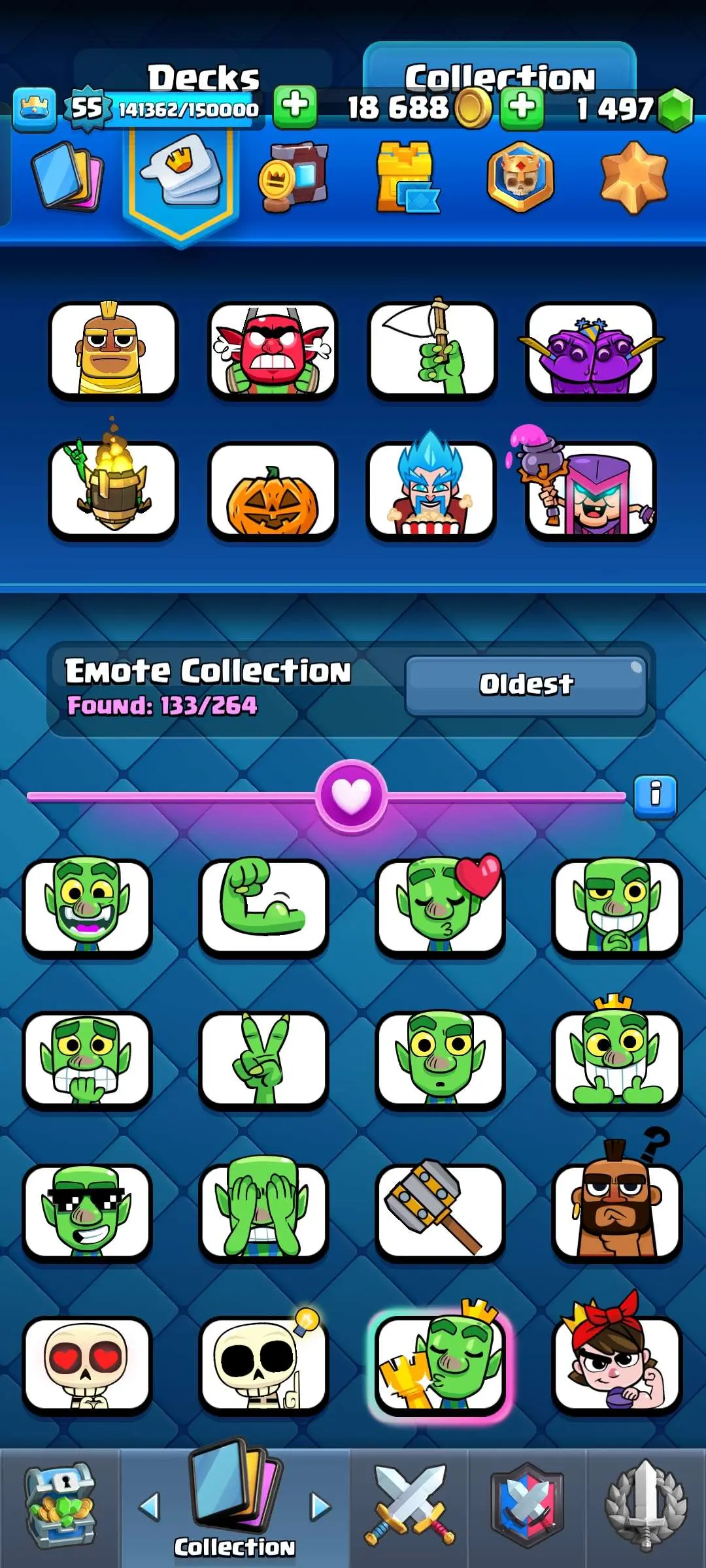This screenshot has width=706, height=1568.
Task: Select the goblin with sunglasses emote
Action: coord(87,1213)
